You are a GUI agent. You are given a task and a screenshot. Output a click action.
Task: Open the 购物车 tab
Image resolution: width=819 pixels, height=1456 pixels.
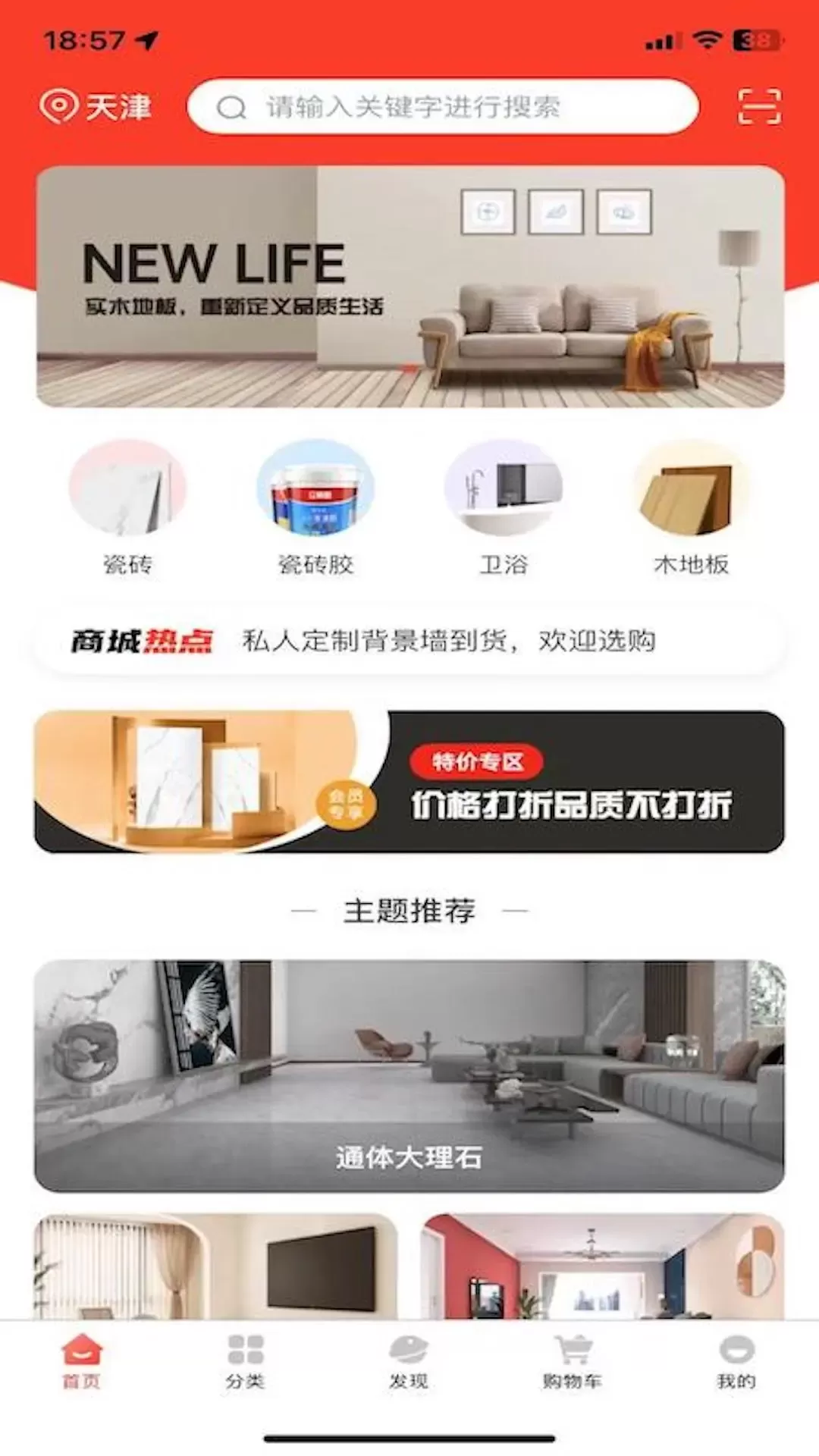pos(573,1361)
